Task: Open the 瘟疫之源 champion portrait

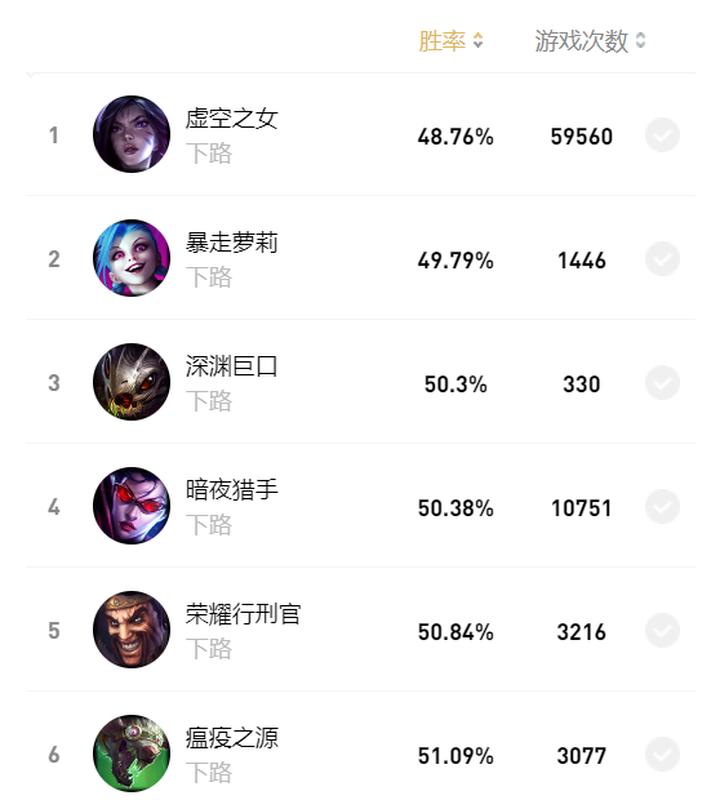Action: (x=131, y=754)
